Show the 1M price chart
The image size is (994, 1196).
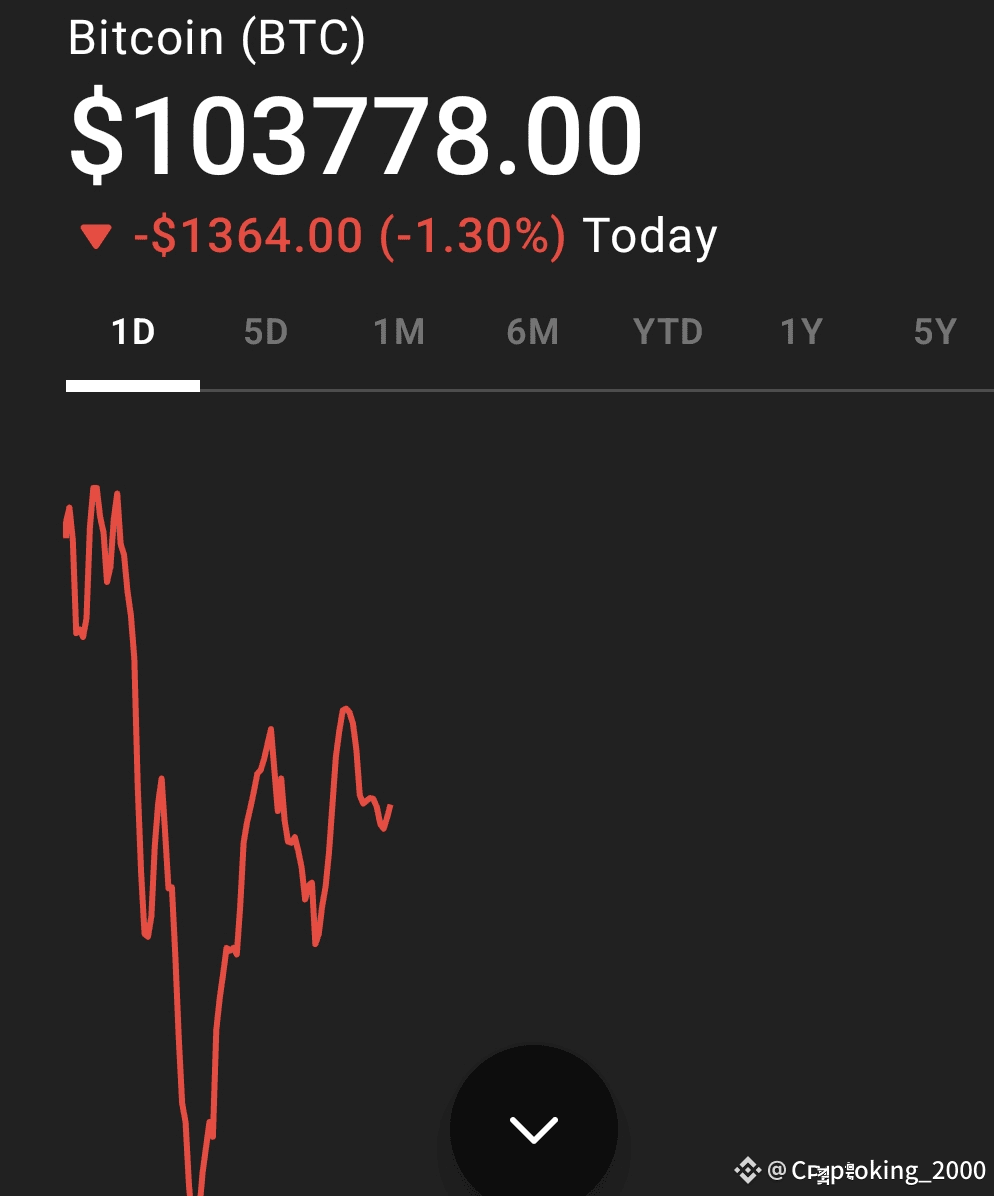pyautogui.click(x=399, y=332)
